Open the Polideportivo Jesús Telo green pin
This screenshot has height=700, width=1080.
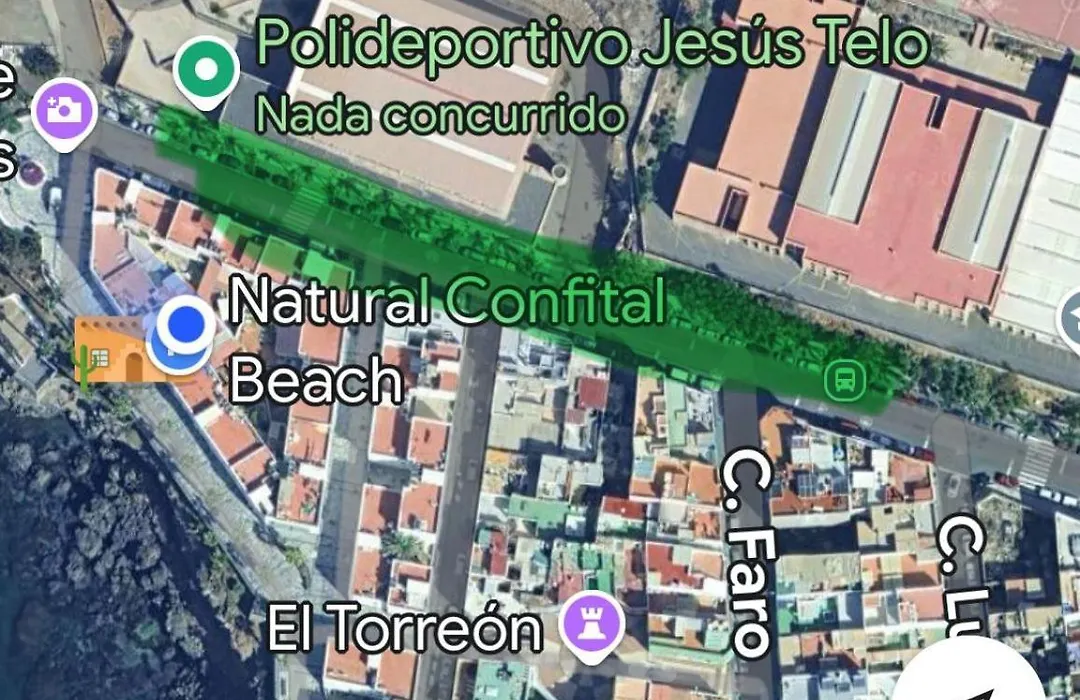(207, 70)
